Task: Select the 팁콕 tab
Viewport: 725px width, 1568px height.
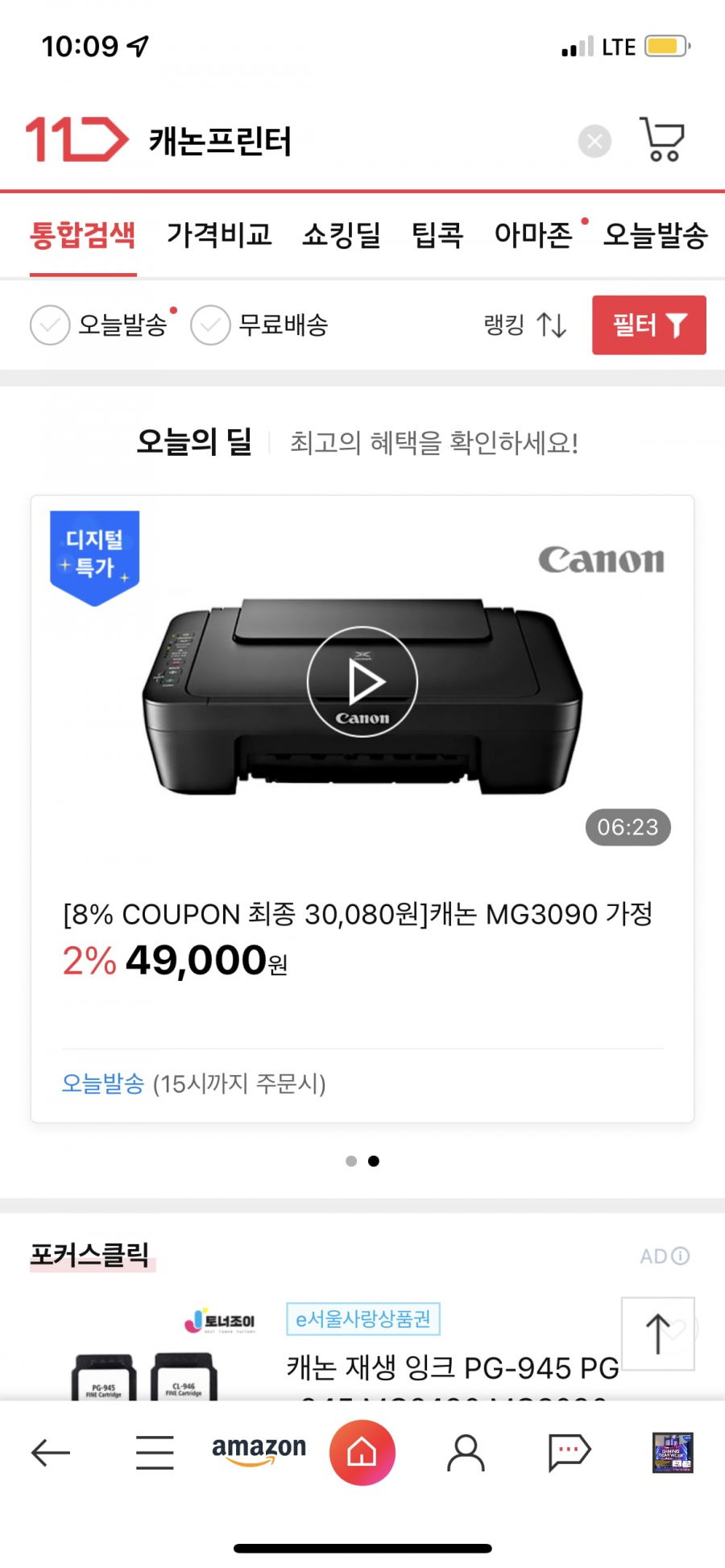Action: point(437,235)
